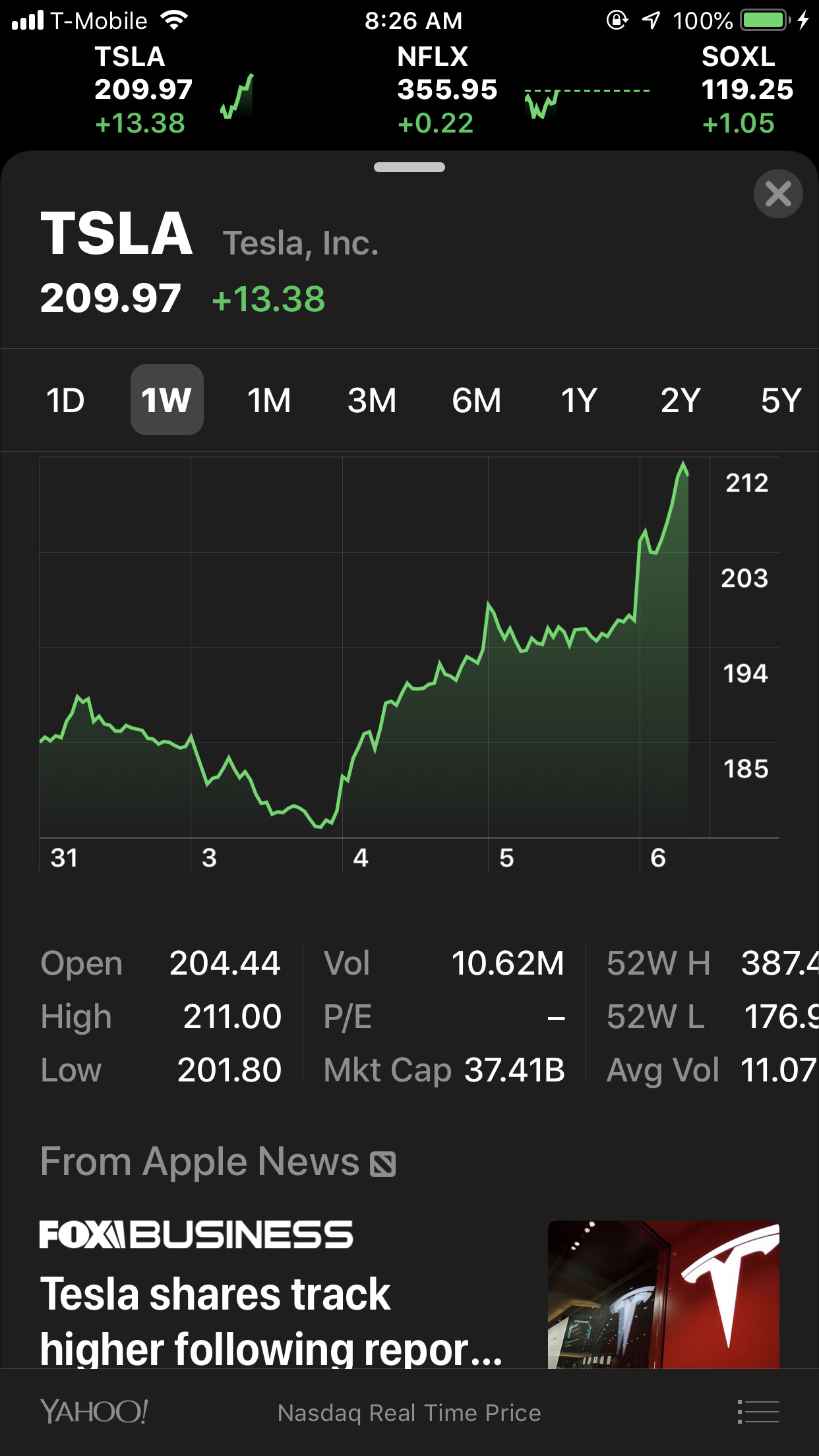Select the 1W chart range

167,400
